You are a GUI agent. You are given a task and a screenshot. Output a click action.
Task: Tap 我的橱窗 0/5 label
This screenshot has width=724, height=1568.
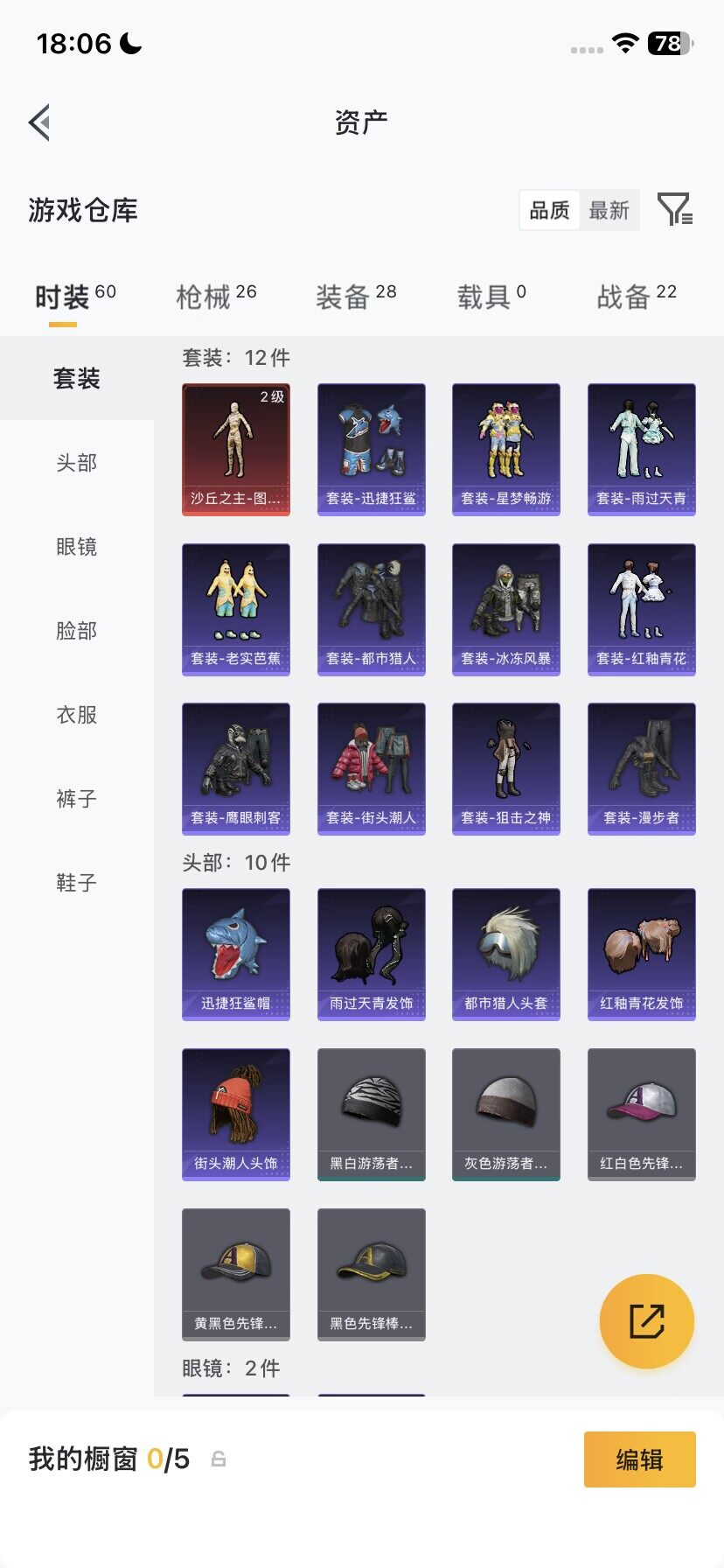pos(105,1459)
